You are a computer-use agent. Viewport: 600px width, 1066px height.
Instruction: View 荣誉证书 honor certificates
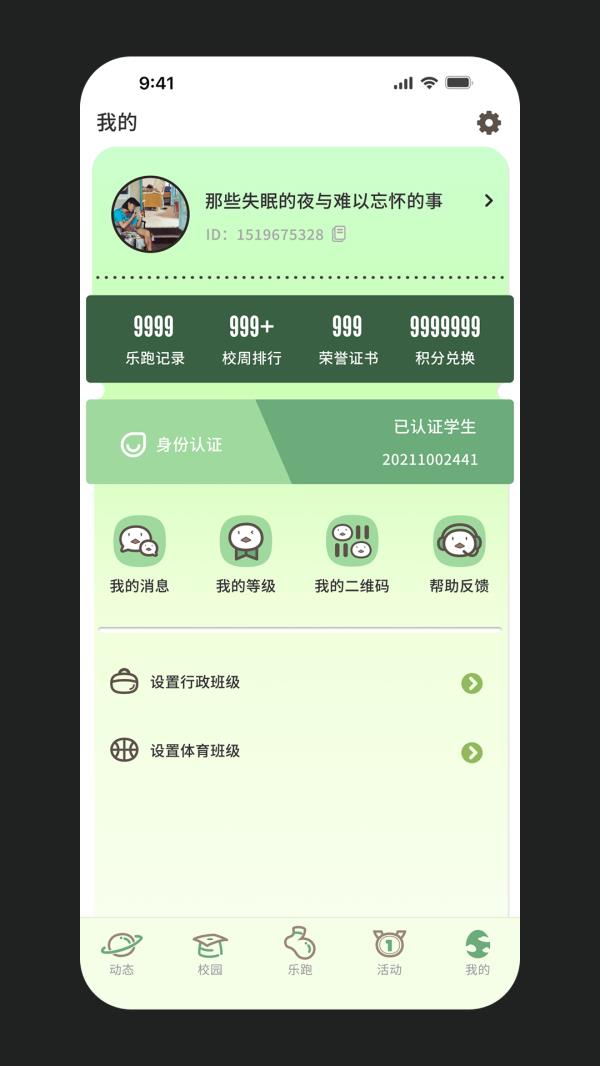click(x=348, y=339)
